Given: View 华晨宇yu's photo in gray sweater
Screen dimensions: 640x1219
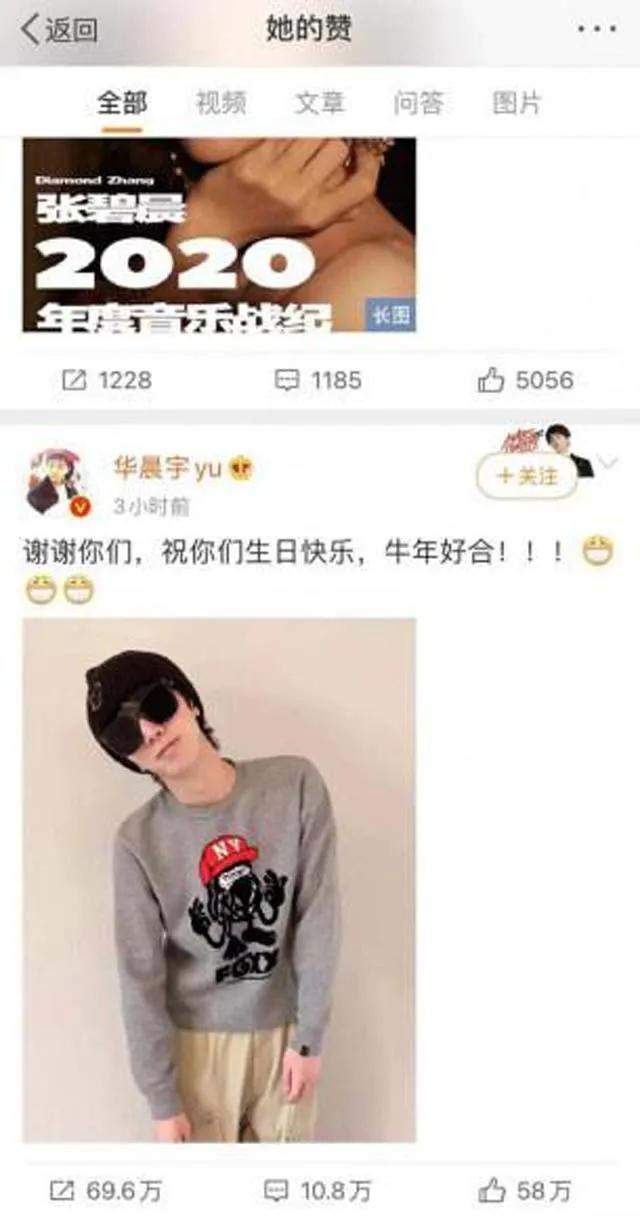Looking at the screenshot, I should coord(219,880).
